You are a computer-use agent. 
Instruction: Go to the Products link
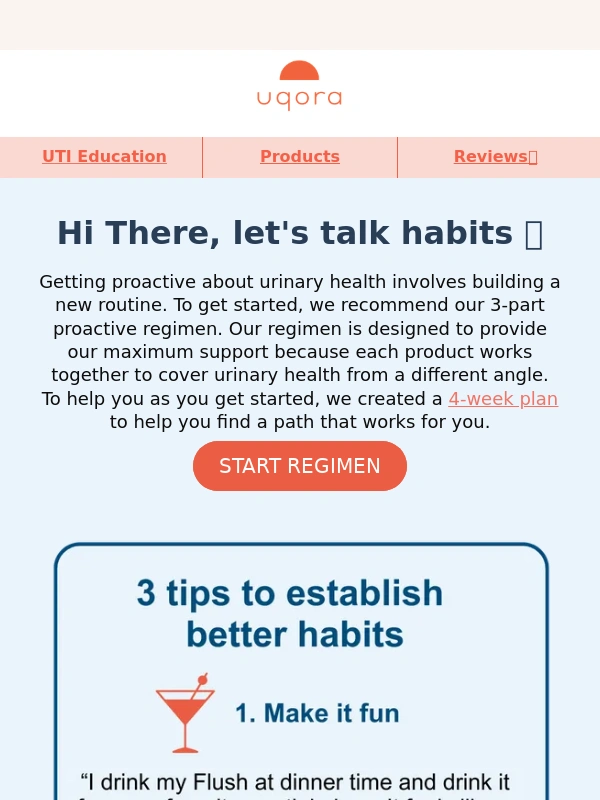coord(300,157)
